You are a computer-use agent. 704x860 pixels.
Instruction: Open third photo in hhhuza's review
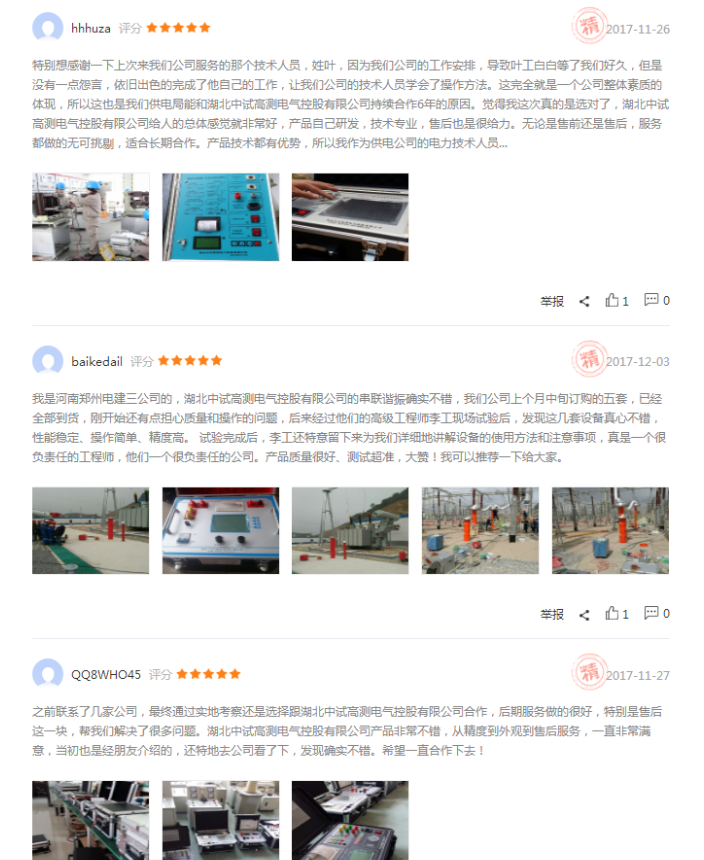(x=350, y=217)
